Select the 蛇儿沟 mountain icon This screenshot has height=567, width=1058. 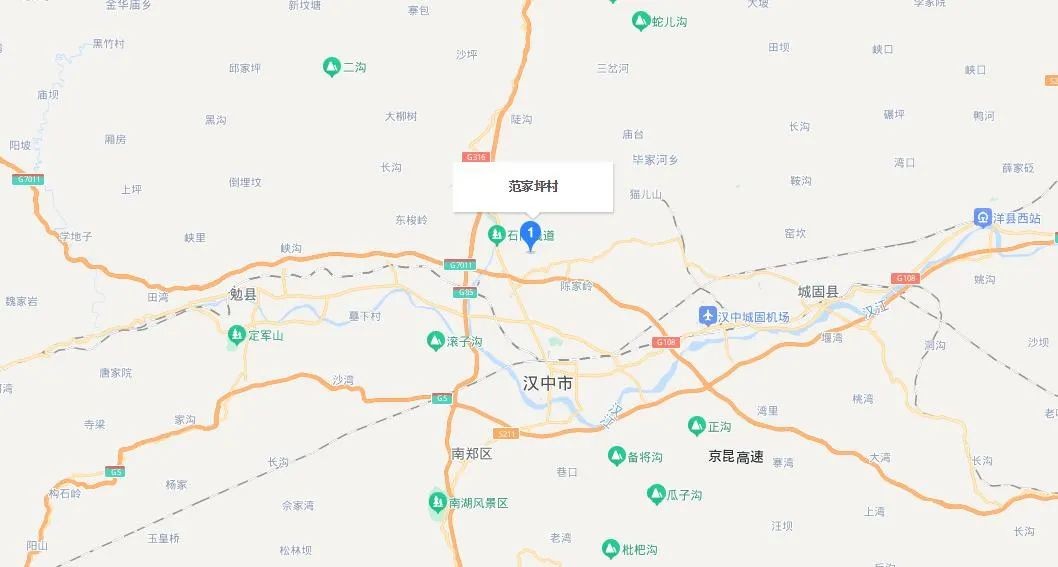(x=640, y=20)
